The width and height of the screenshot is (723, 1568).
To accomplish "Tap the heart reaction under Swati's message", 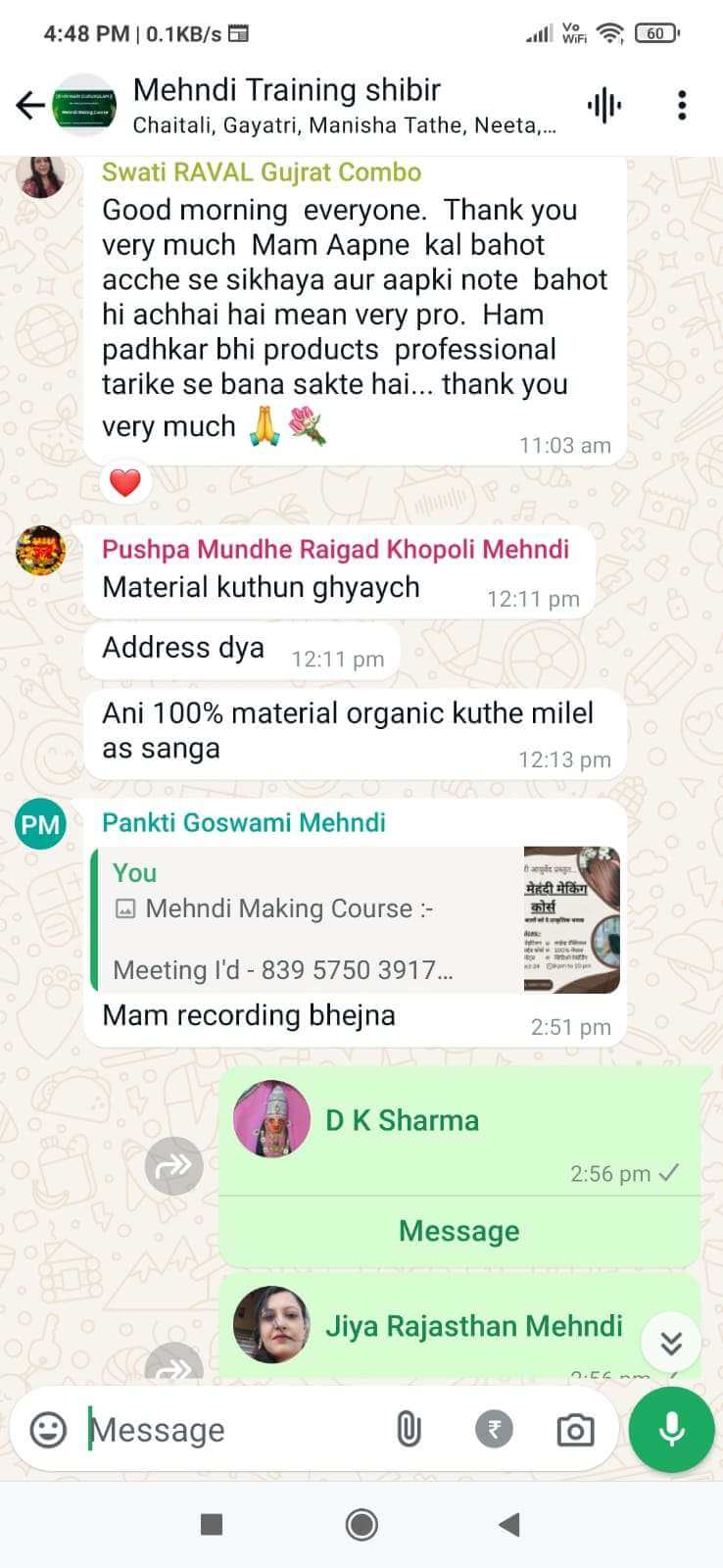I will (x=125, y=483).
